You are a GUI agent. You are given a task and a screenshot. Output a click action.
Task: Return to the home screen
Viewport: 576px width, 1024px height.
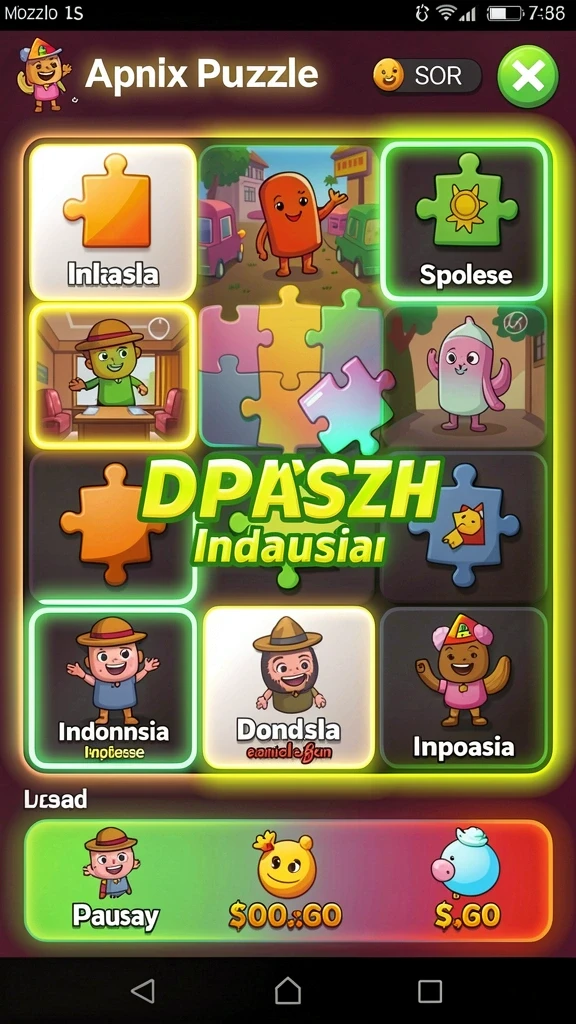pos(287,991)
